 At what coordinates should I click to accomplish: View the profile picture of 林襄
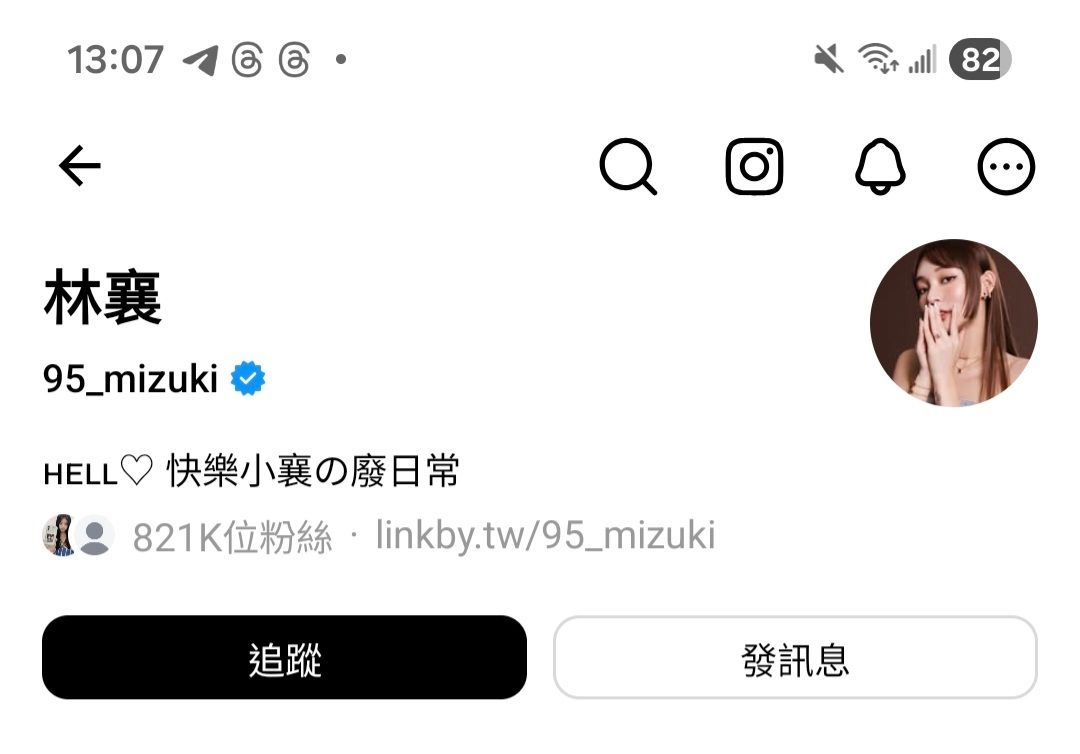(954, 323)
